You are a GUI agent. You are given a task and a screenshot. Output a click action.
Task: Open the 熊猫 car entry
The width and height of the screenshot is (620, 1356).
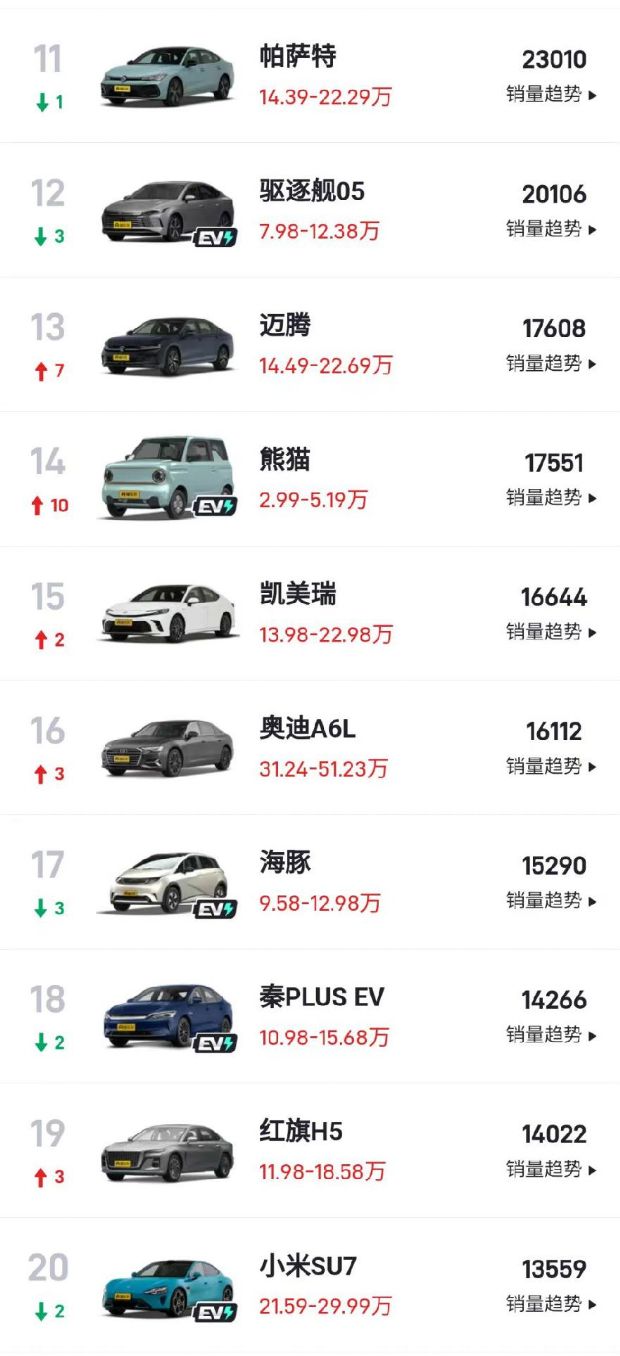[x=284, y=460]
